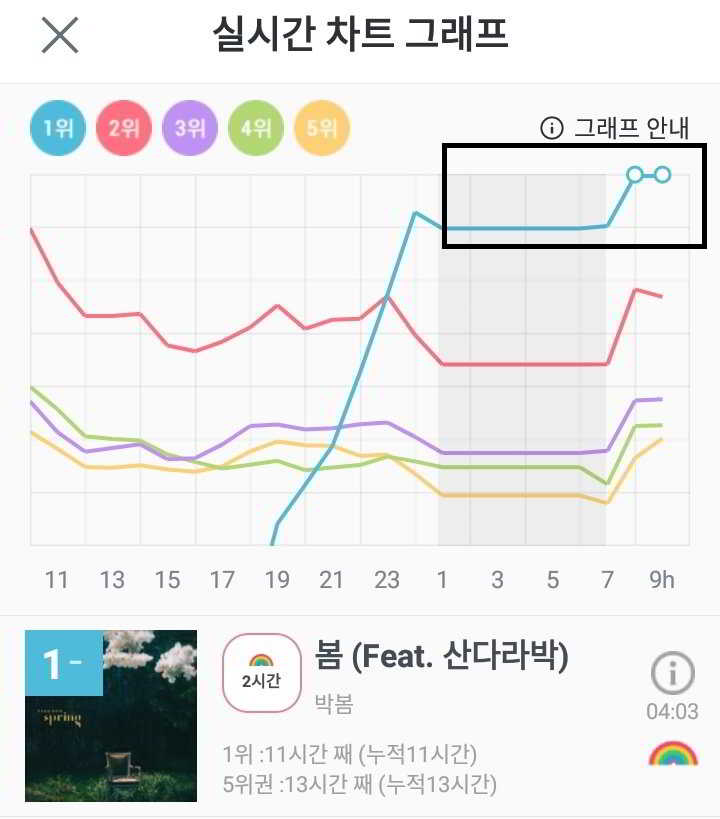Select the 4위 rank chip
Image resolution: width=720 pixels, height=819 pixels.
[255, 128]
